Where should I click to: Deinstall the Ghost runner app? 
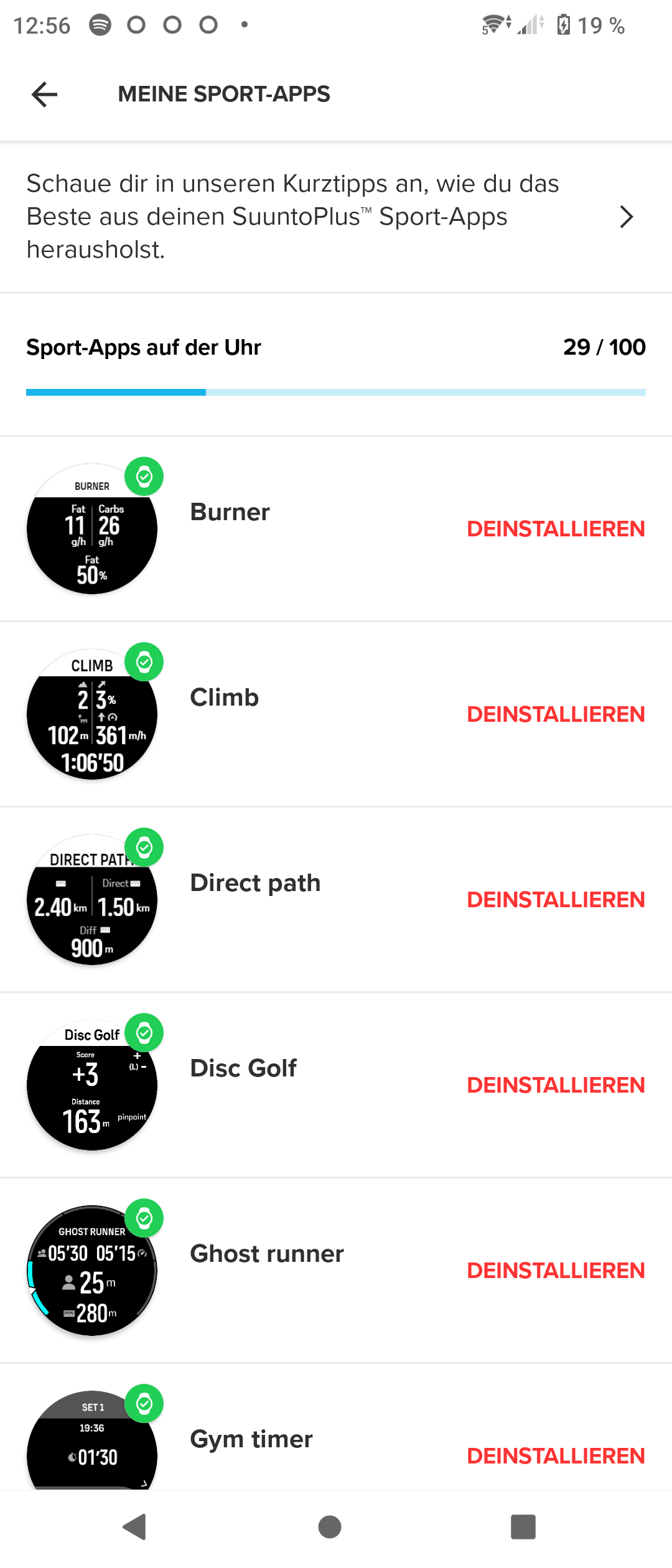[x=556, y=1271]
